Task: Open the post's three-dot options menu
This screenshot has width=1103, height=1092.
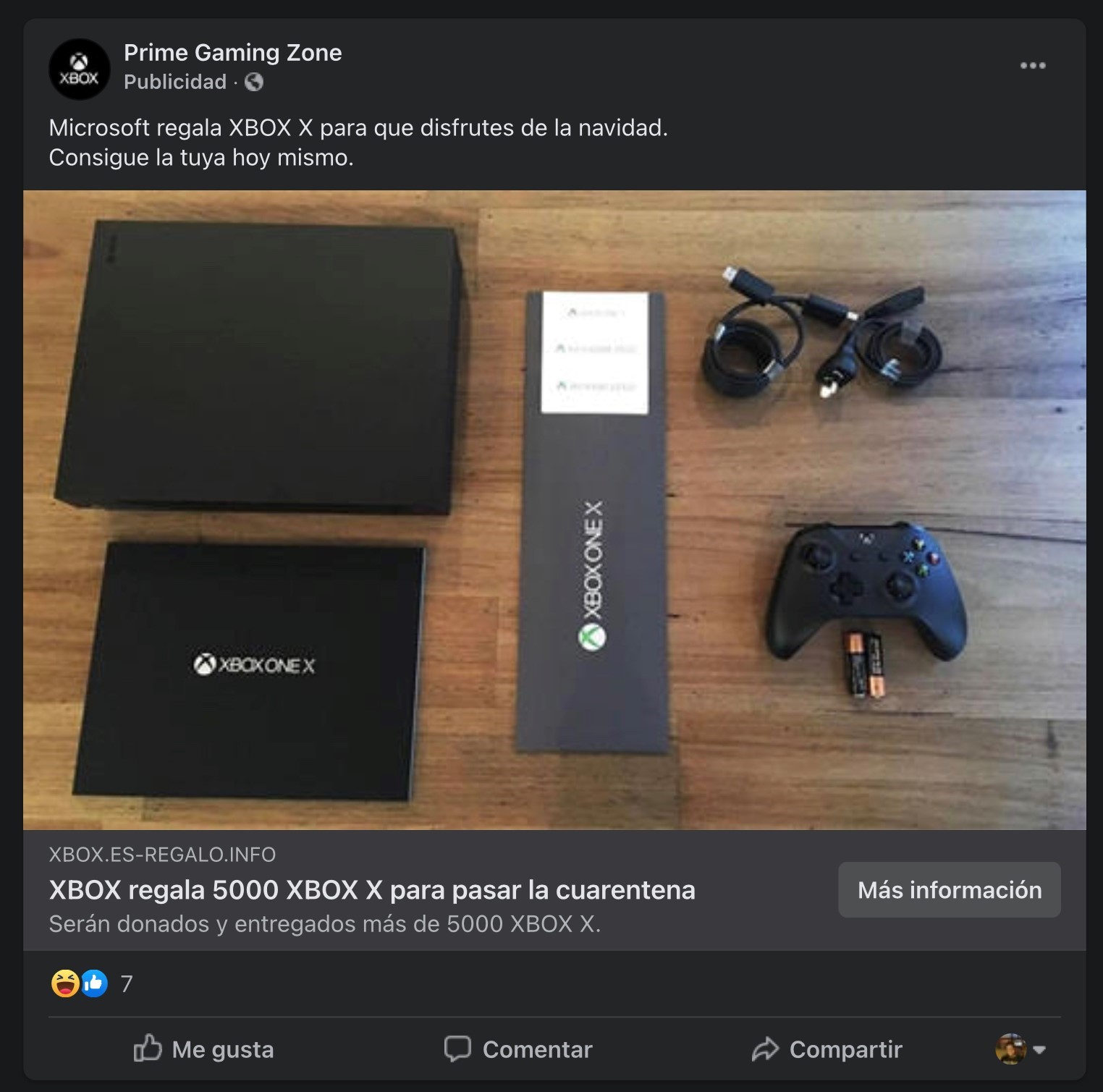Action: 1032,66
